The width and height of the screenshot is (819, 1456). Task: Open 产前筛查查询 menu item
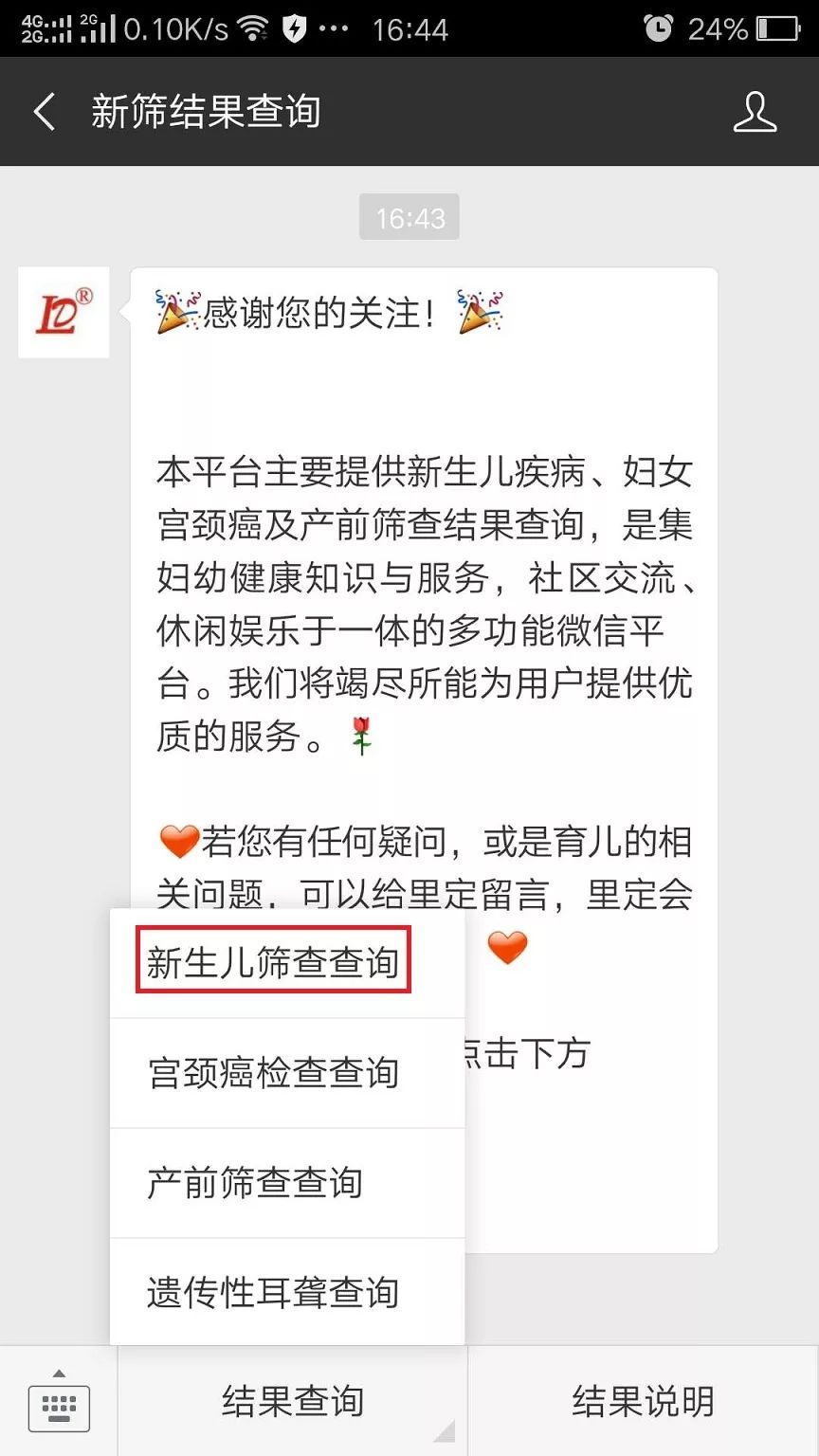tap(256, 1182)
